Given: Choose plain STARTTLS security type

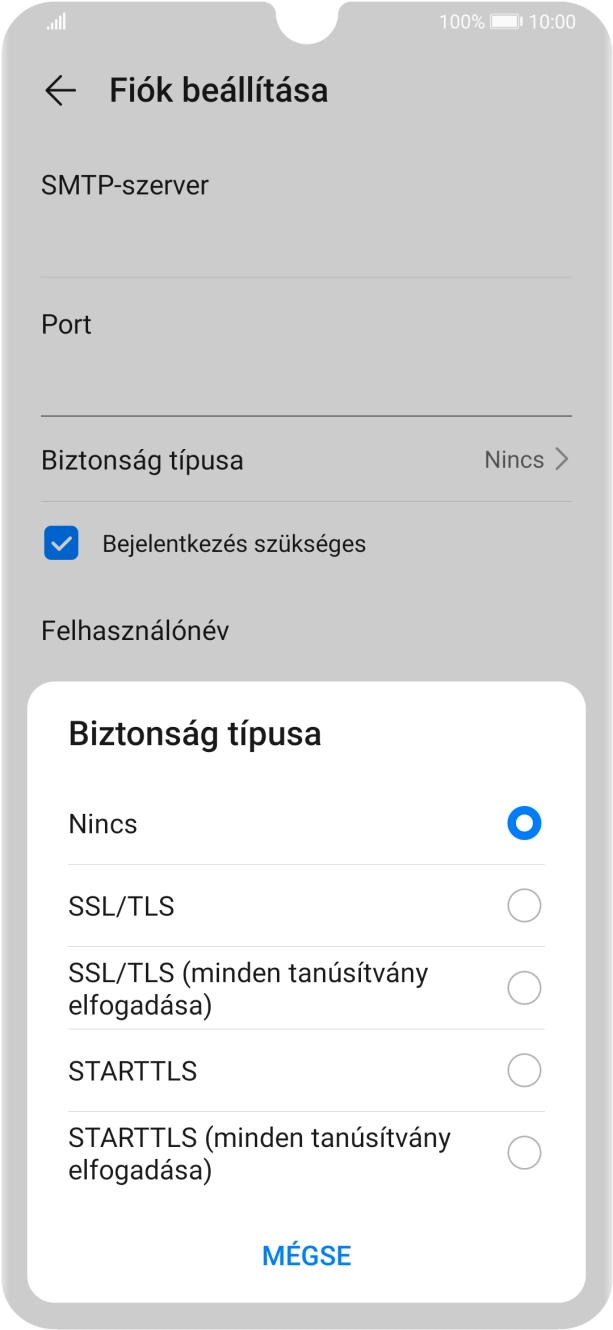Looking at the screenshot, I should click(306, 1071).
